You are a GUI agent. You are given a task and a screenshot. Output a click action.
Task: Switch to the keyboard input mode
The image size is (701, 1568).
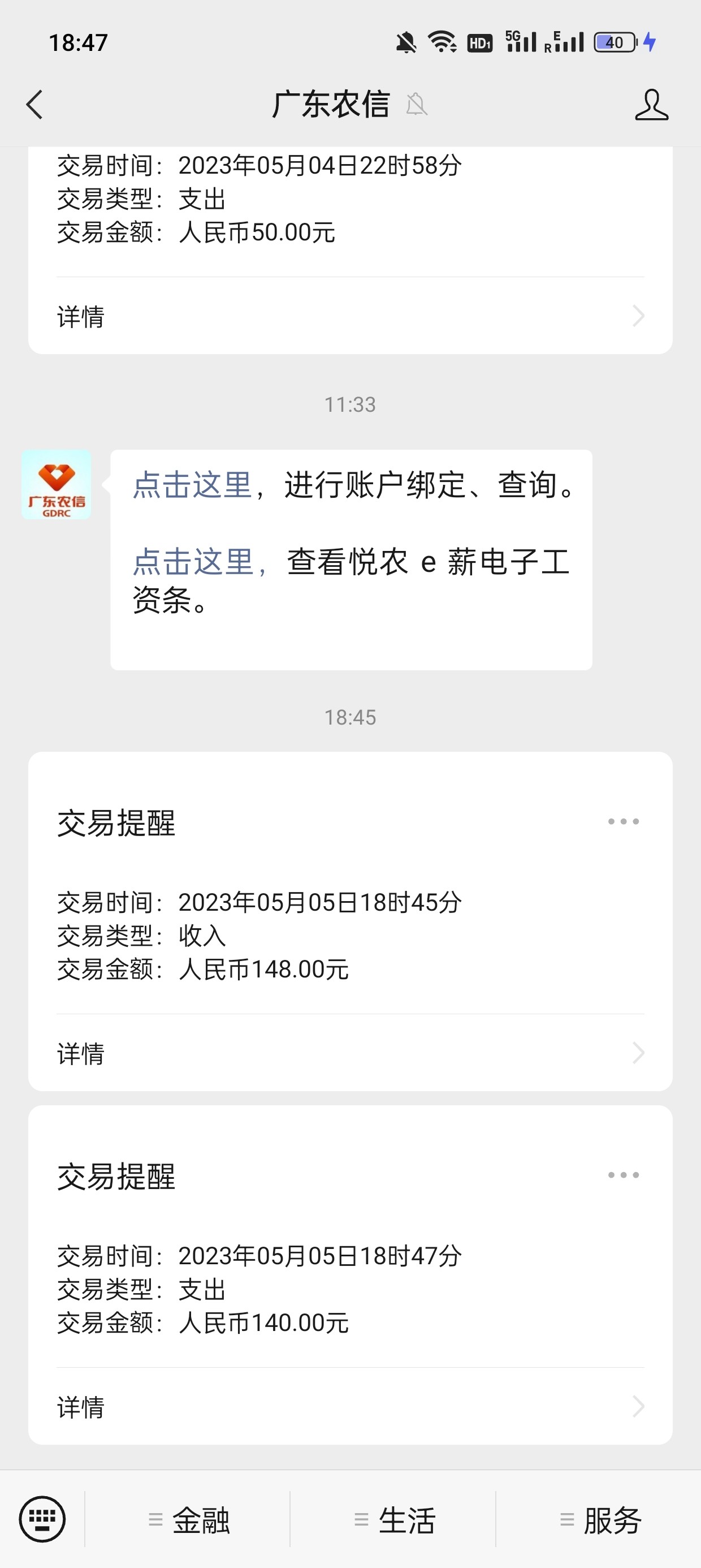pyautogui.click(x=42, y=1519)
